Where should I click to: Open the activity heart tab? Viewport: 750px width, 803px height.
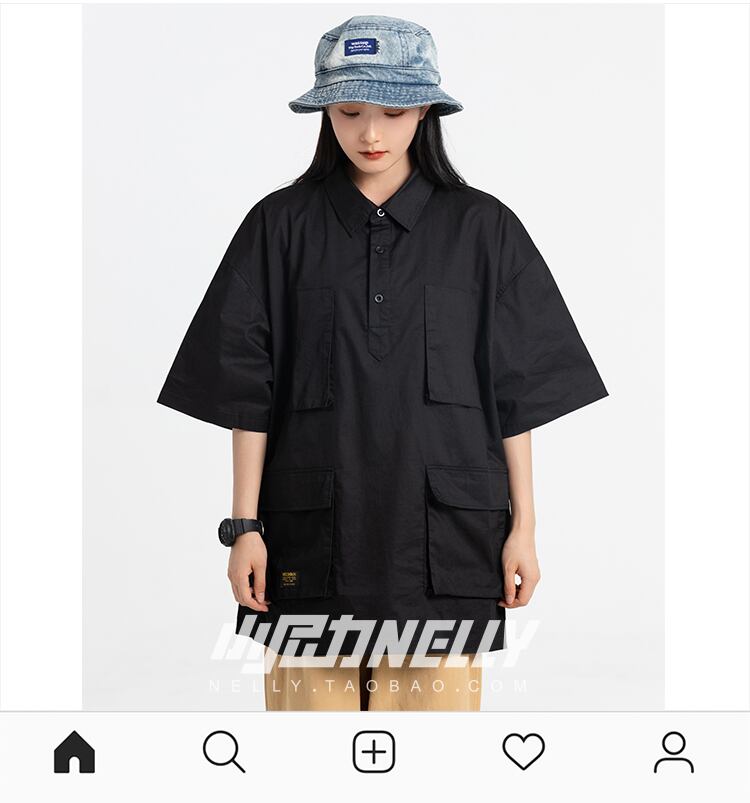tap(524, 751)
